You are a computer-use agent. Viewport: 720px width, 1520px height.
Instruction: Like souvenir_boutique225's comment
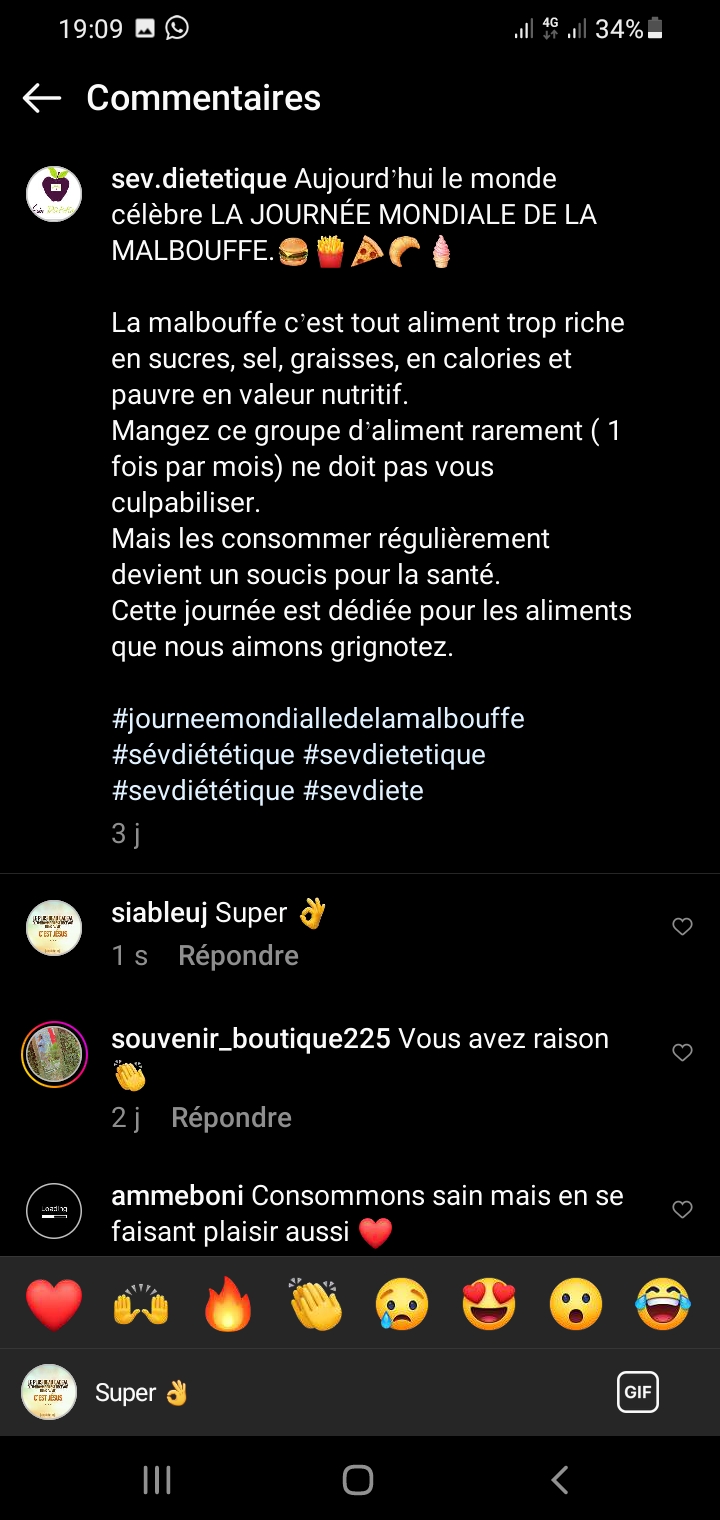coord(682,1052)
